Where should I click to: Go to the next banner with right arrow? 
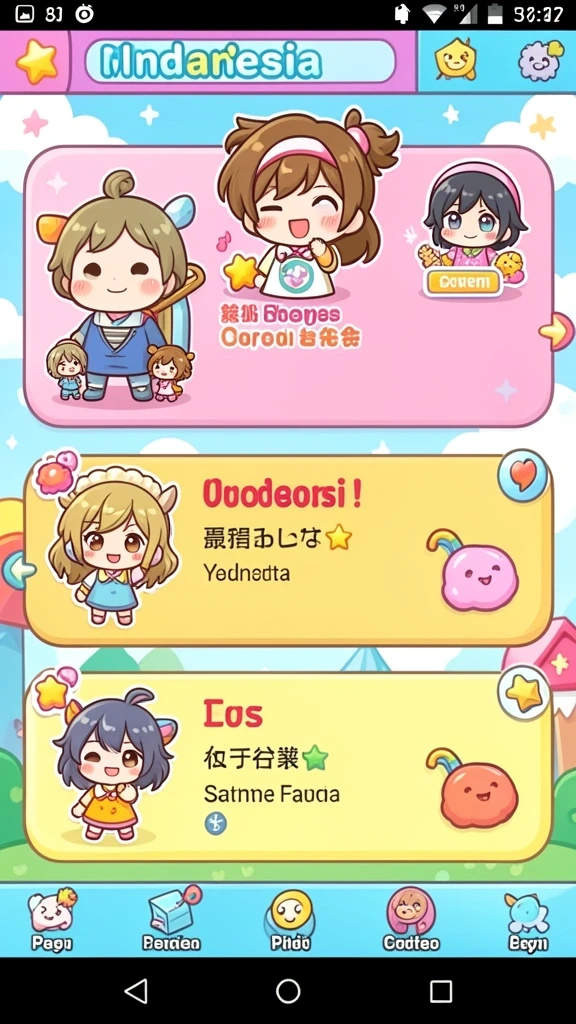point(556,331)
